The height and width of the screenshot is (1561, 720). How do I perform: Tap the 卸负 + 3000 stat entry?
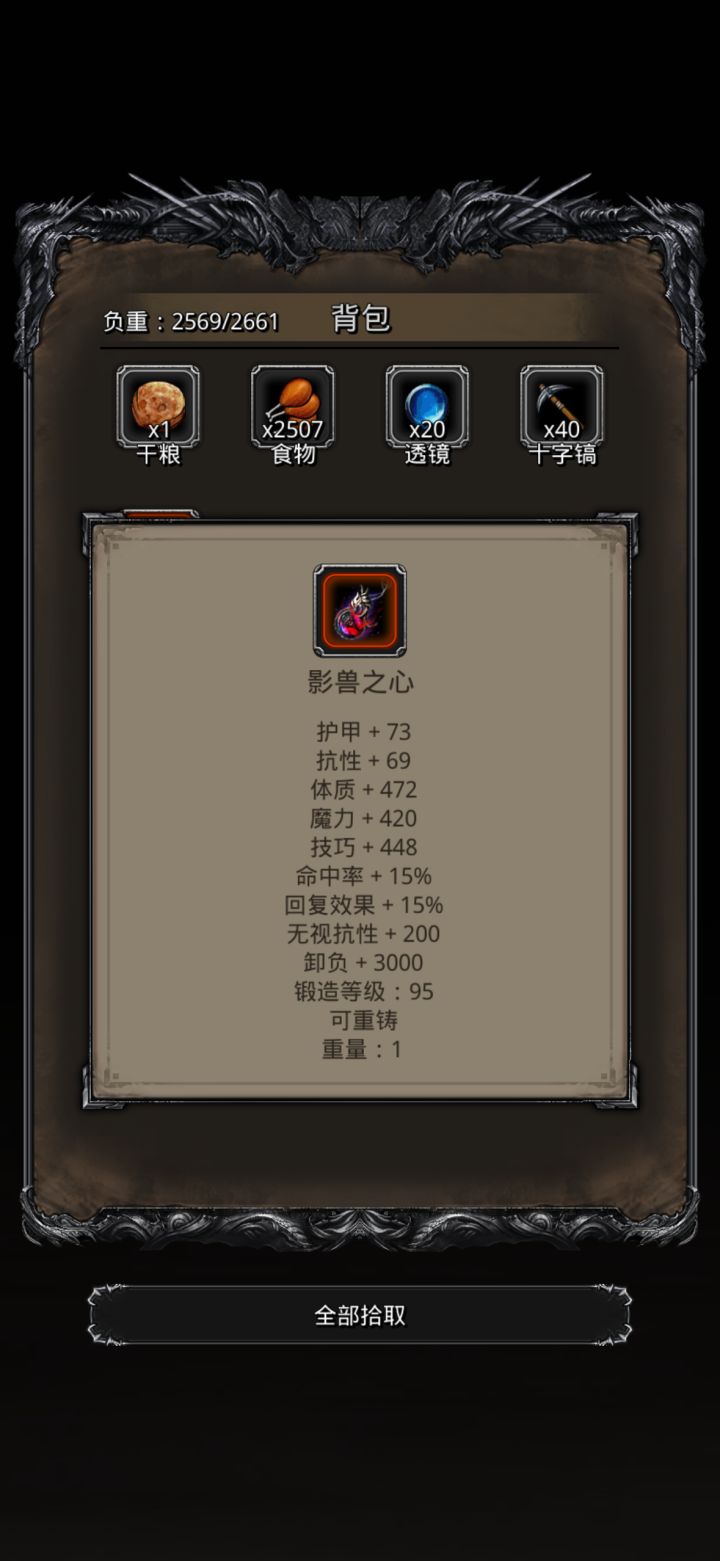click(360, 963)
